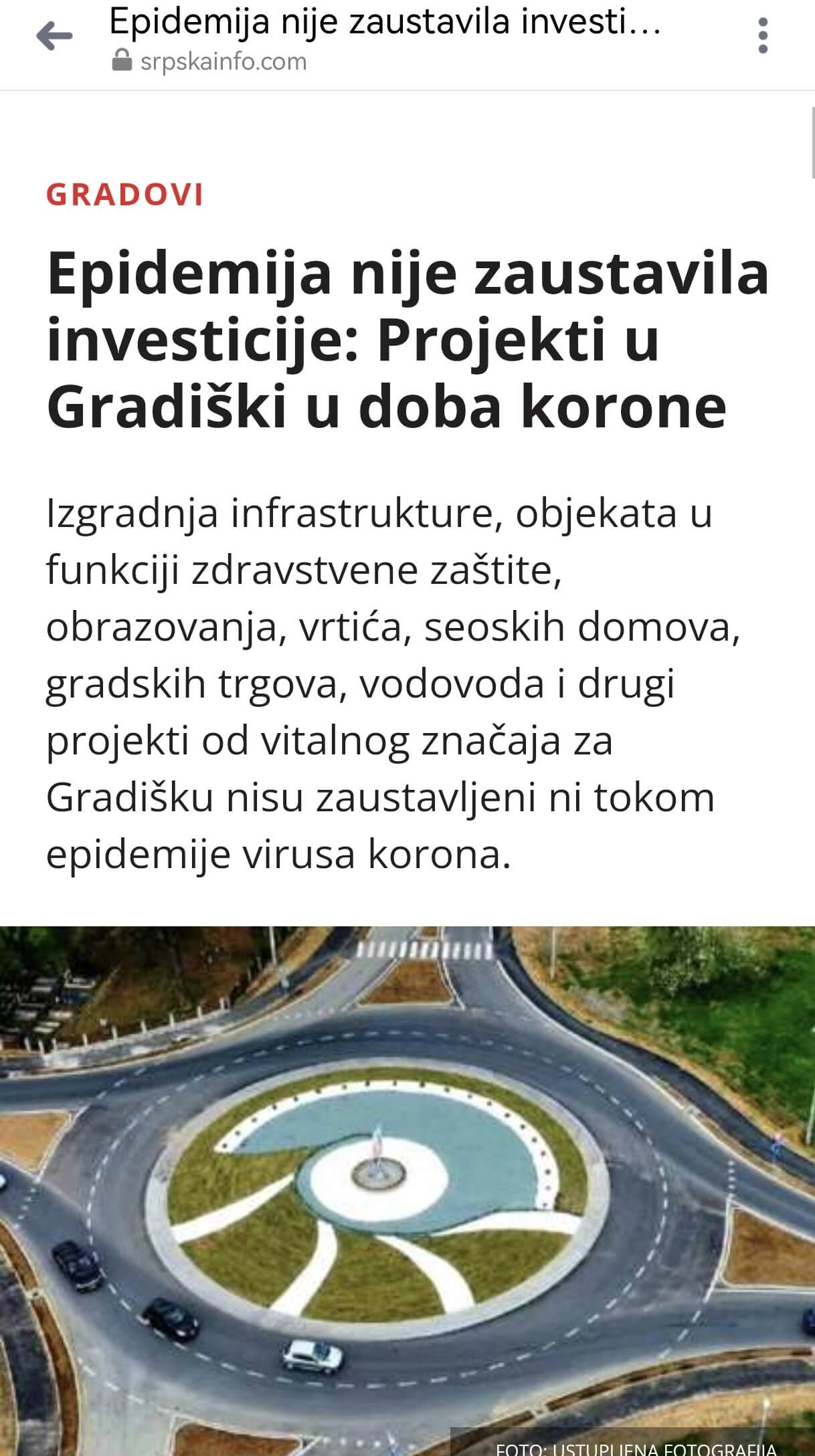Open the three-dot overflow menu

click(762, 36)
